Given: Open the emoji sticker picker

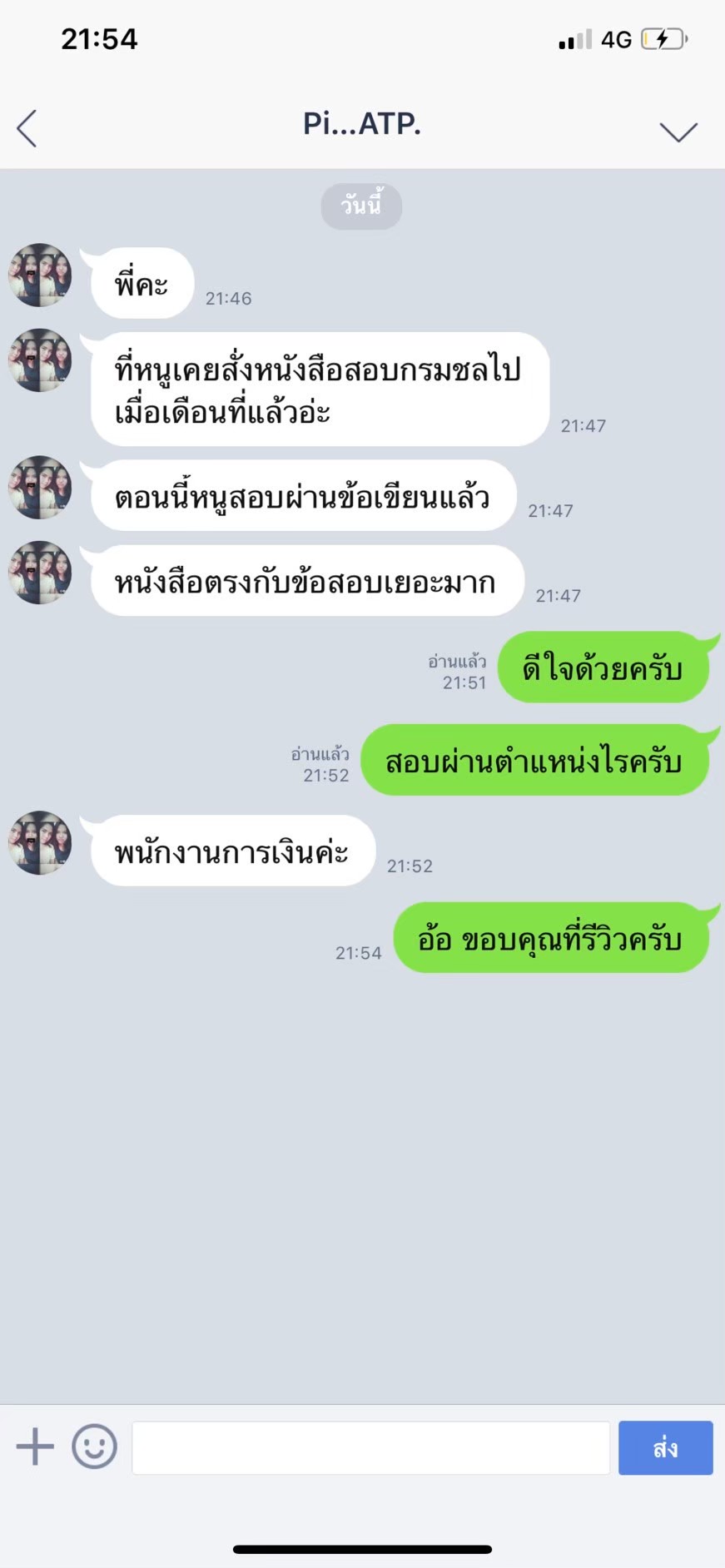Looking at the screenshot, I should pyautogui.click(x=94, y=1446).
